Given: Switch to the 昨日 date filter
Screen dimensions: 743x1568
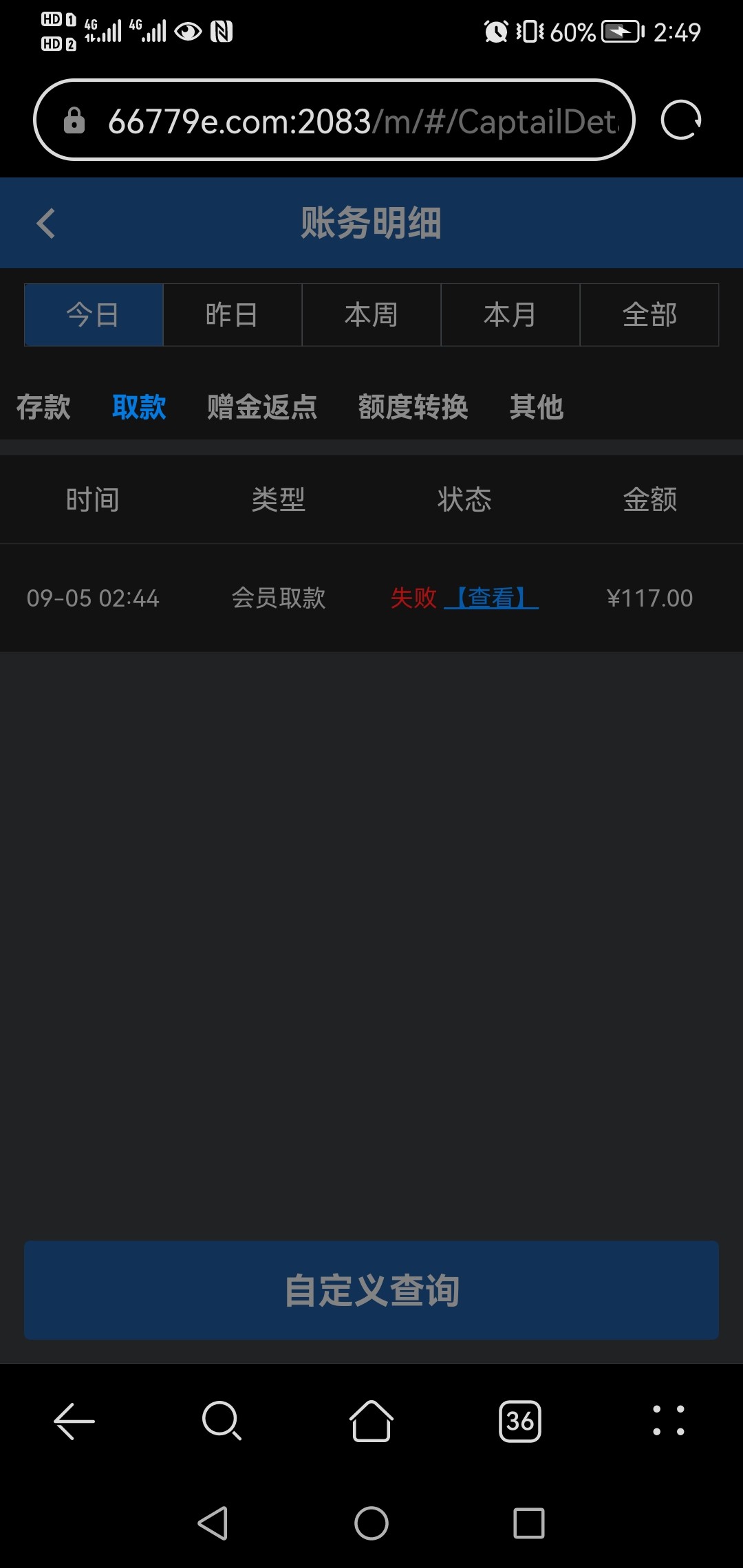Looking at the screenshot, I should click(233, 315).
